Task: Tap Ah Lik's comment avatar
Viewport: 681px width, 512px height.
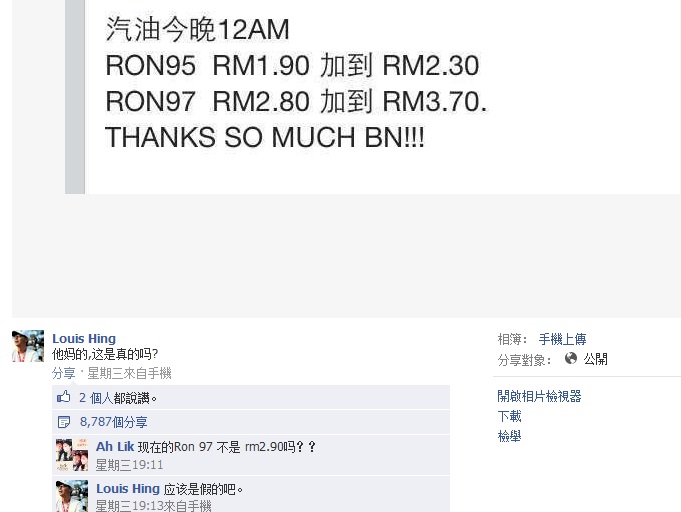Action: coord(72,455)
